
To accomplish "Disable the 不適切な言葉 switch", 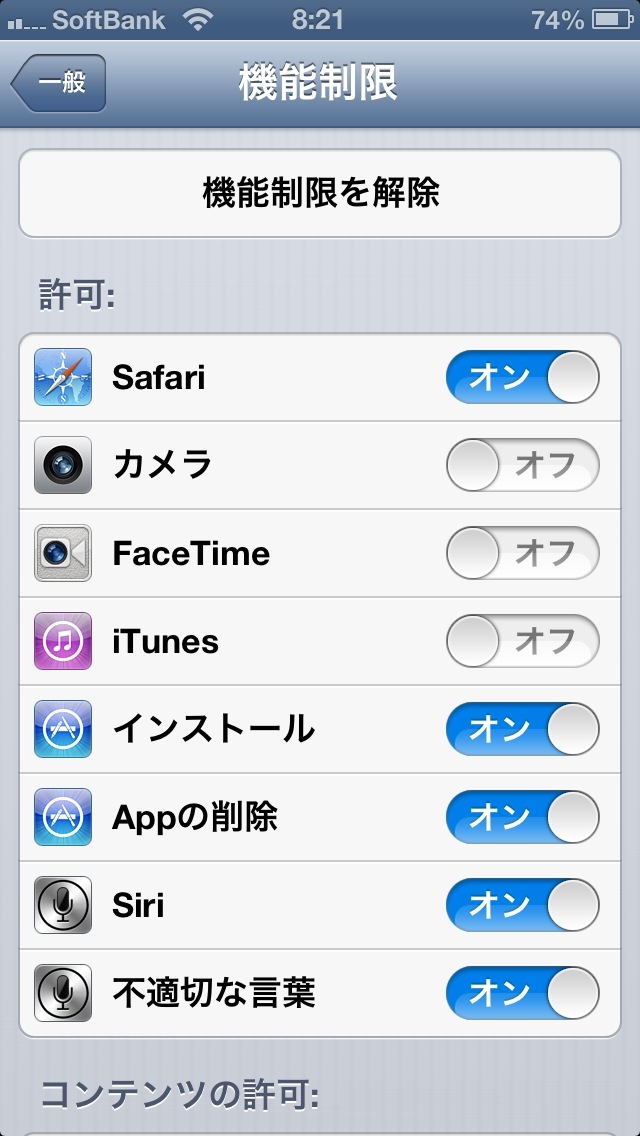I will click(x=523, y=993).
